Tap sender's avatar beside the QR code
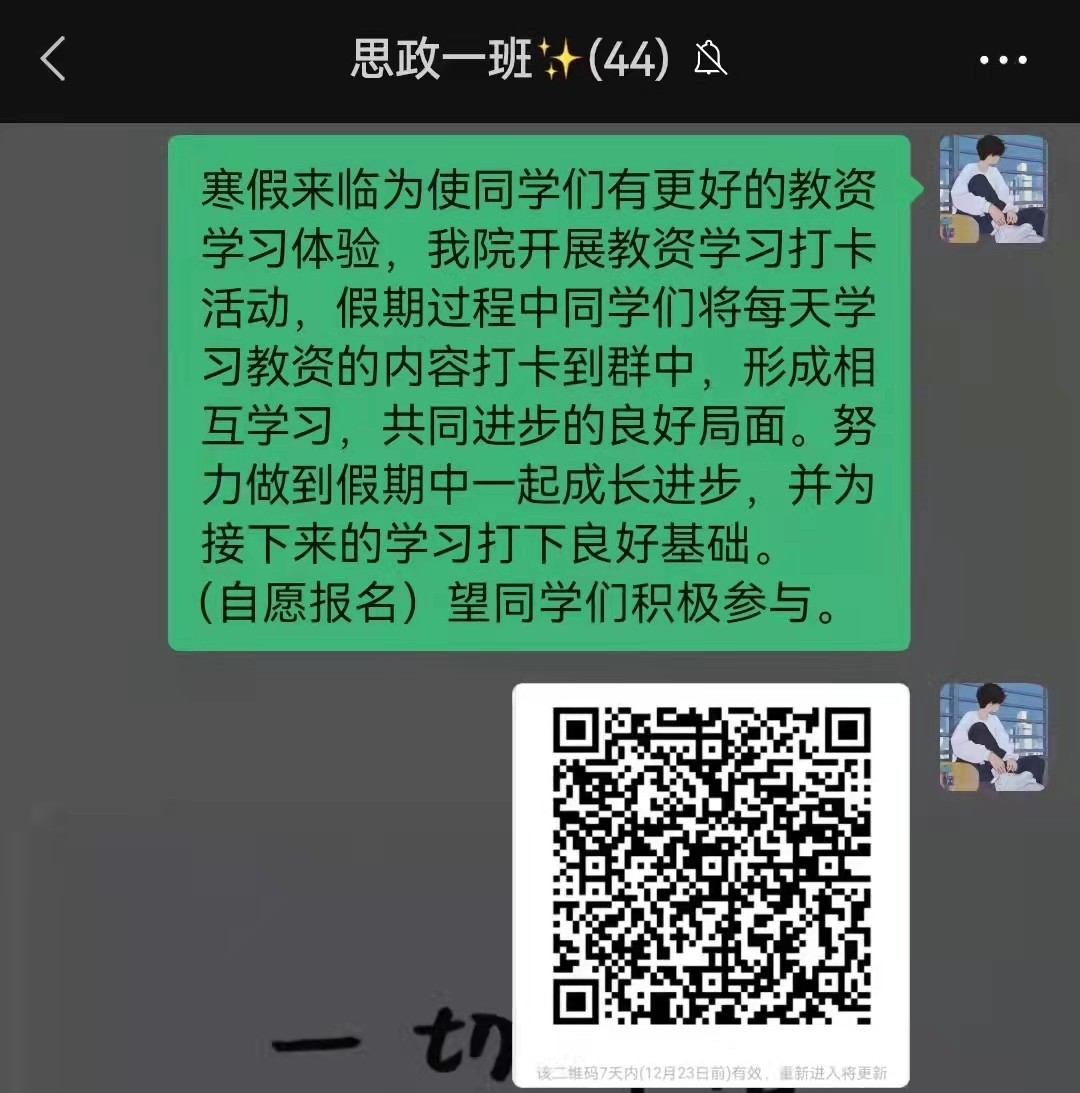Image resolution: width=1080 pixels, height=1093 pixels. (x=993, y=737)
